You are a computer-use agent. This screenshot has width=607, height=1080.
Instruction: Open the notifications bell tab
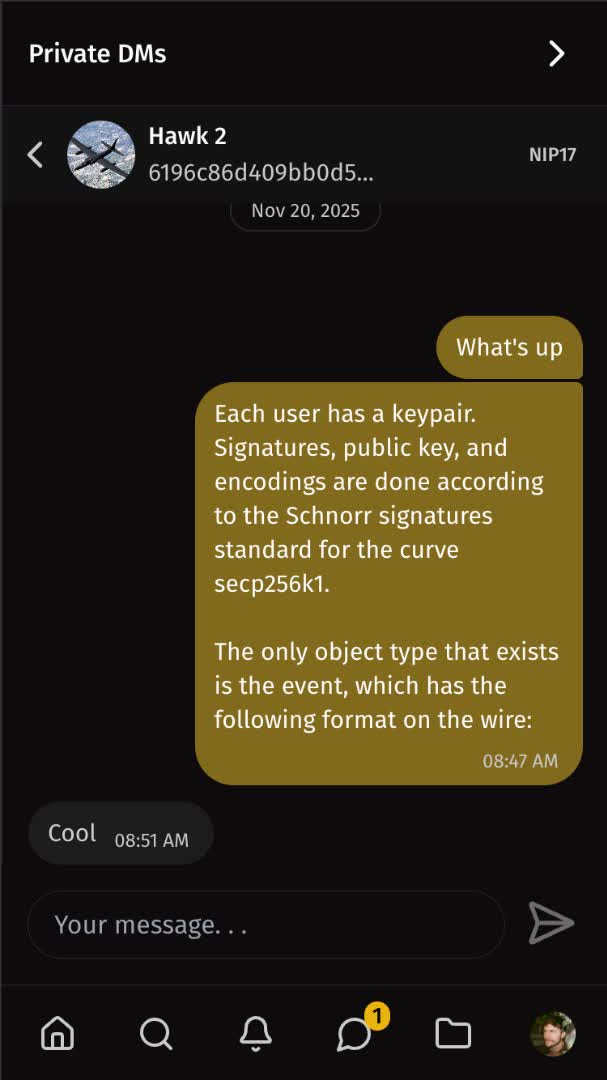pyautogui.click(x=256, y=1033)
